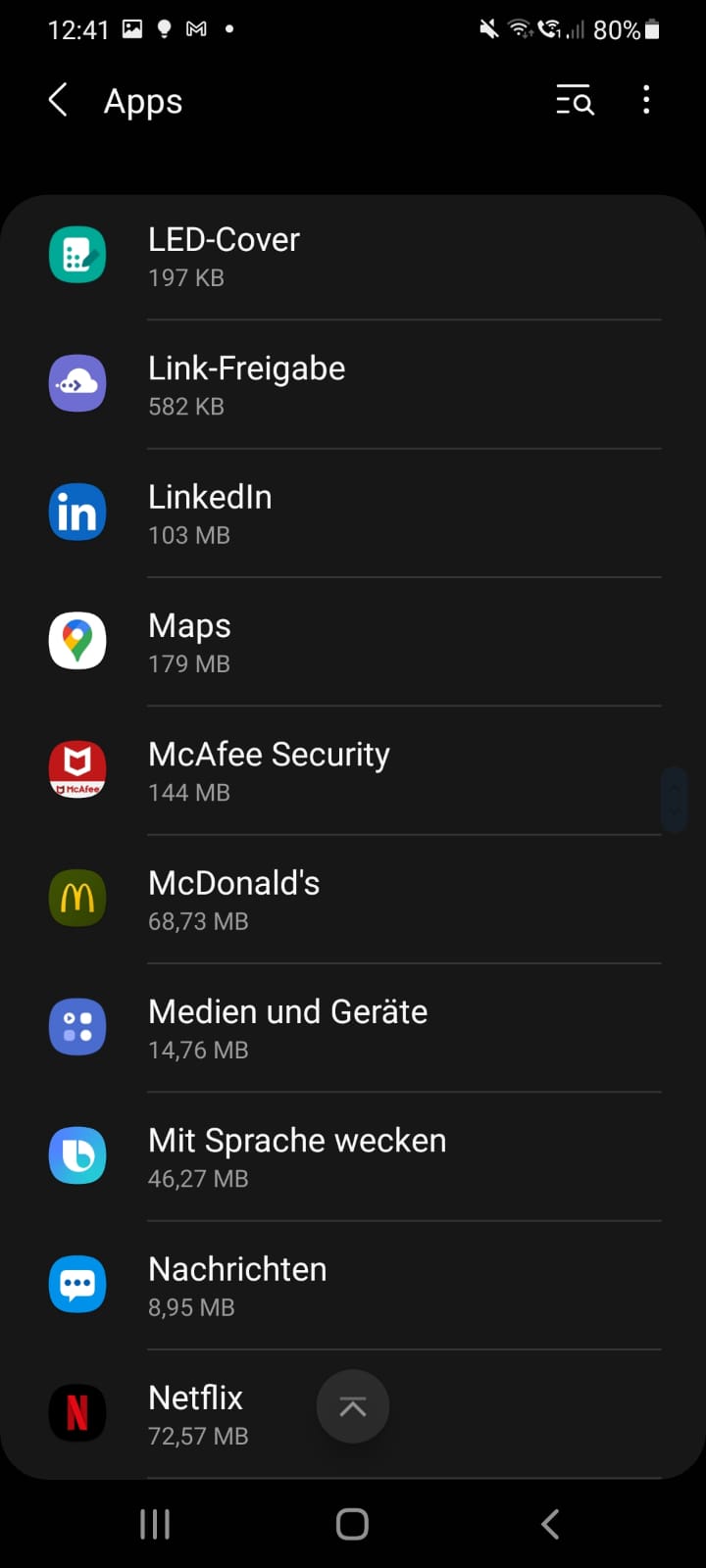Tap the scroll-to-top floating button
This screenshot has height=1568, width=706.
pos(352,1406)
